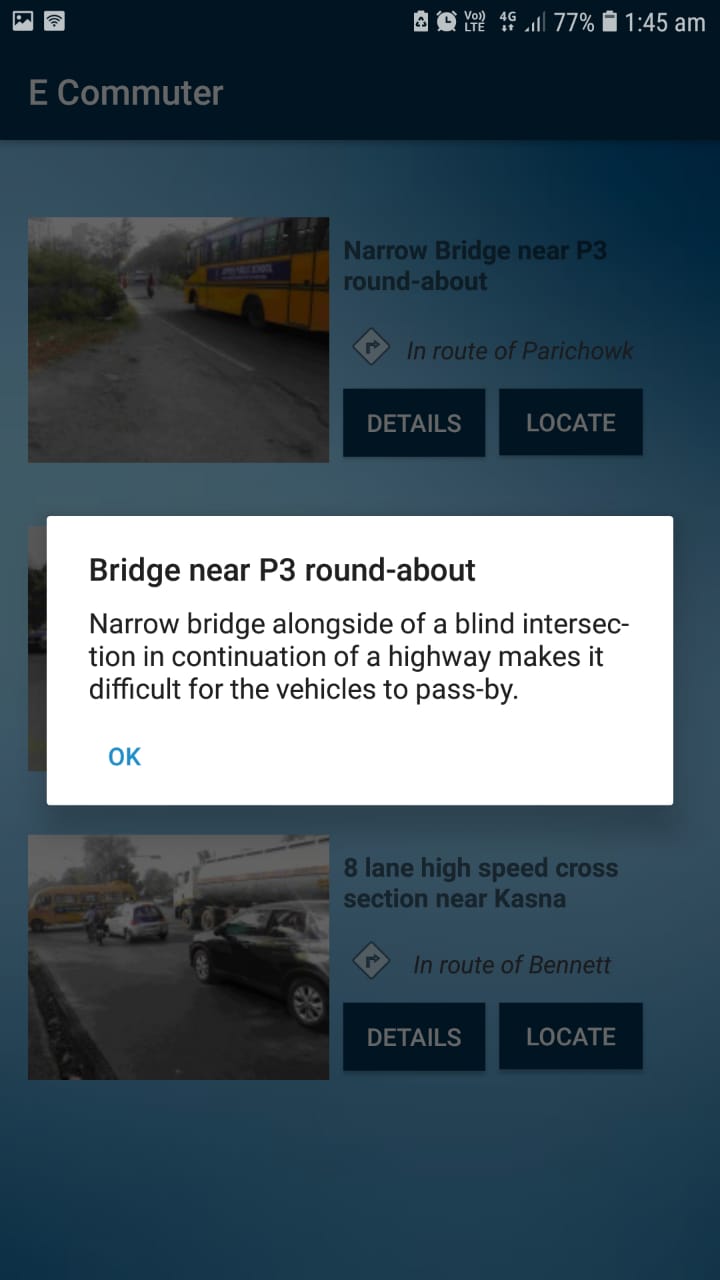Tap LOCATE for the 8 lane cross section
This screenshot has width=720, height=1280.
click(571, 1036)
